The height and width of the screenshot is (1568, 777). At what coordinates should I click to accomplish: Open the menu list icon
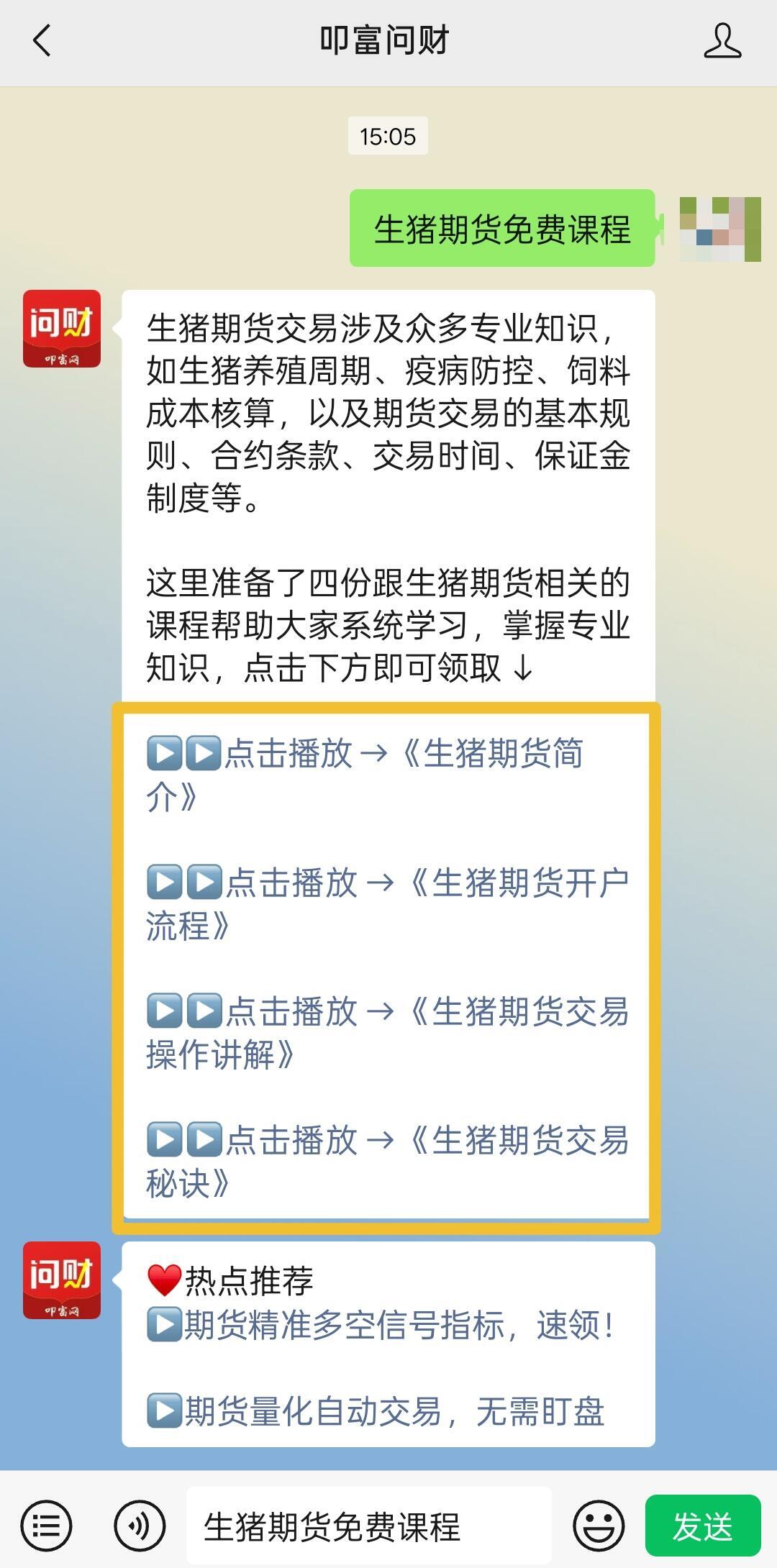(46, 1526)
